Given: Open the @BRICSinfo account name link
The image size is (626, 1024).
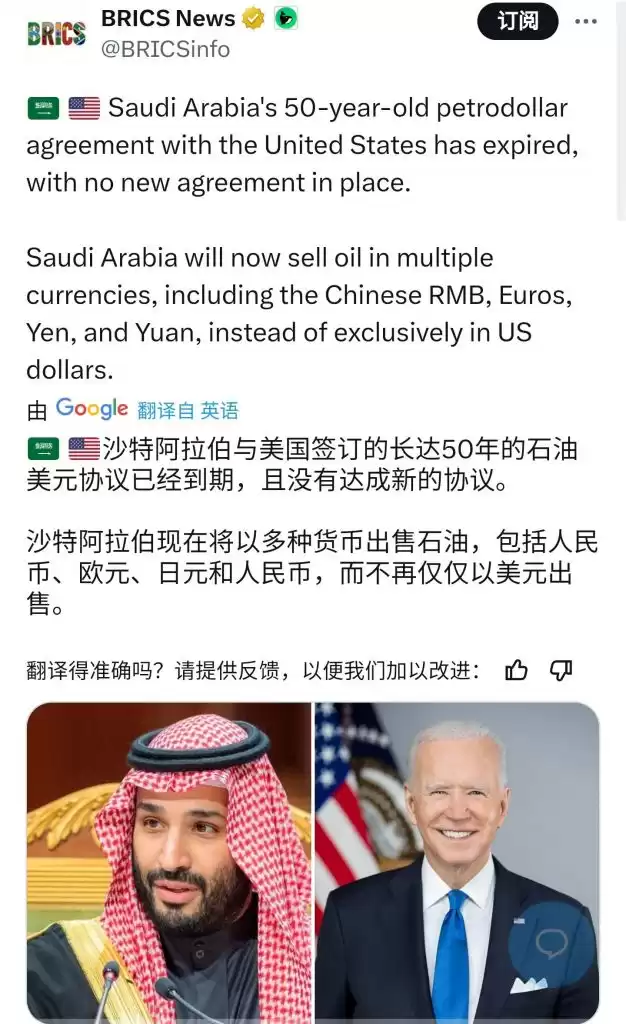Looking at the screenshot, I should click(165, 49).
